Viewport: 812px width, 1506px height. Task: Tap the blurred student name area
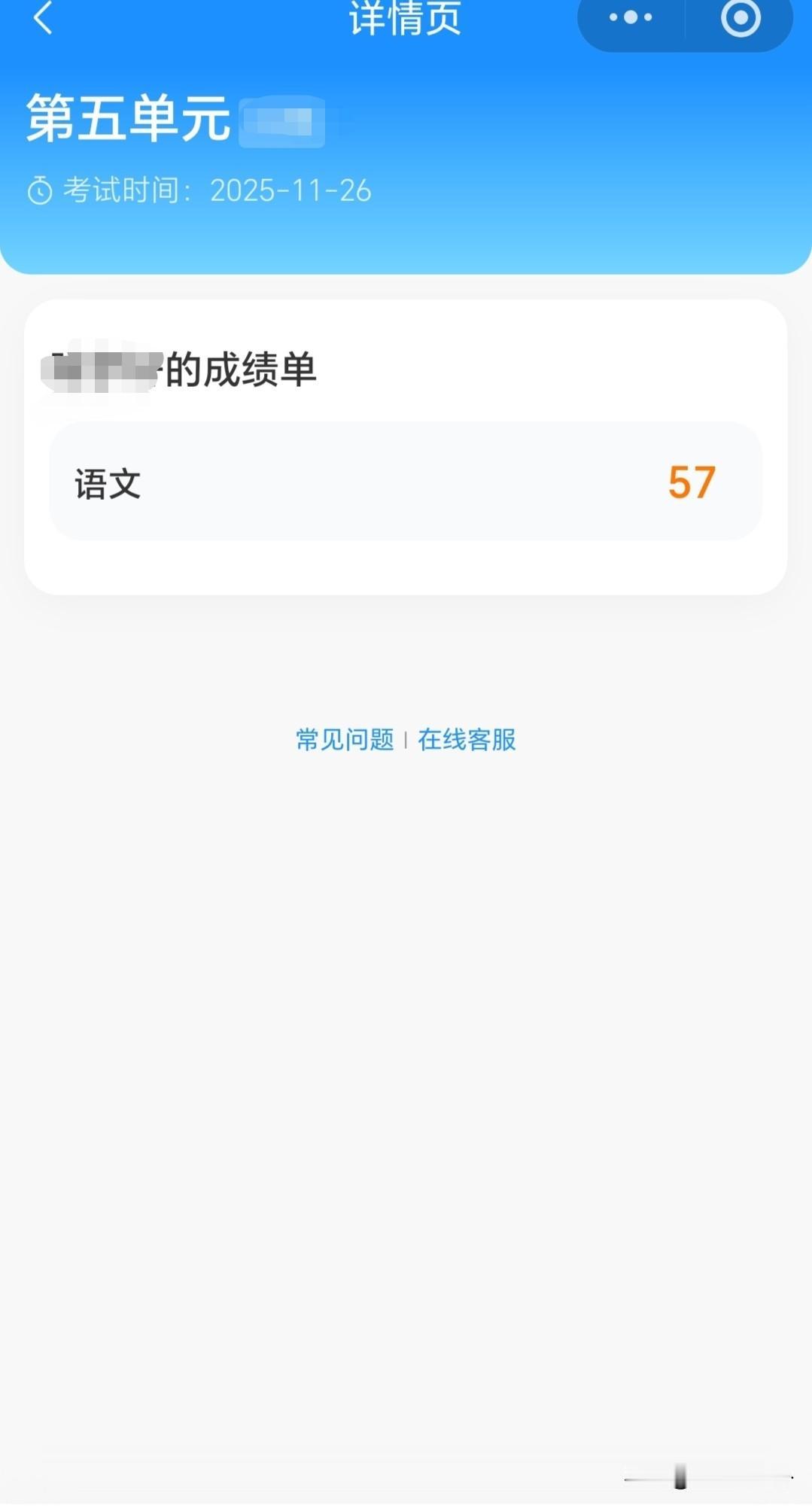coord(102,368)
